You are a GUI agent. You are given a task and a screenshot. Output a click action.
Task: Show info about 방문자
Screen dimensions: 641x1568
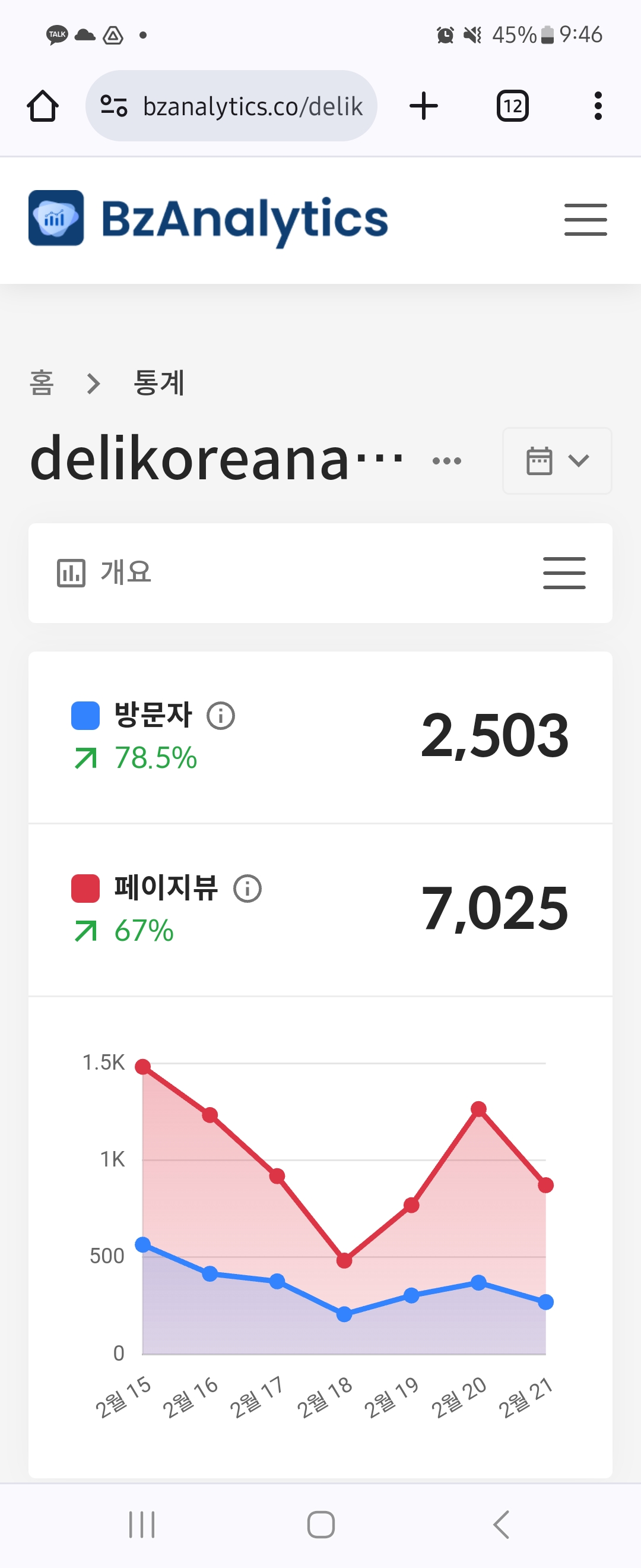(x=221, y=716)
